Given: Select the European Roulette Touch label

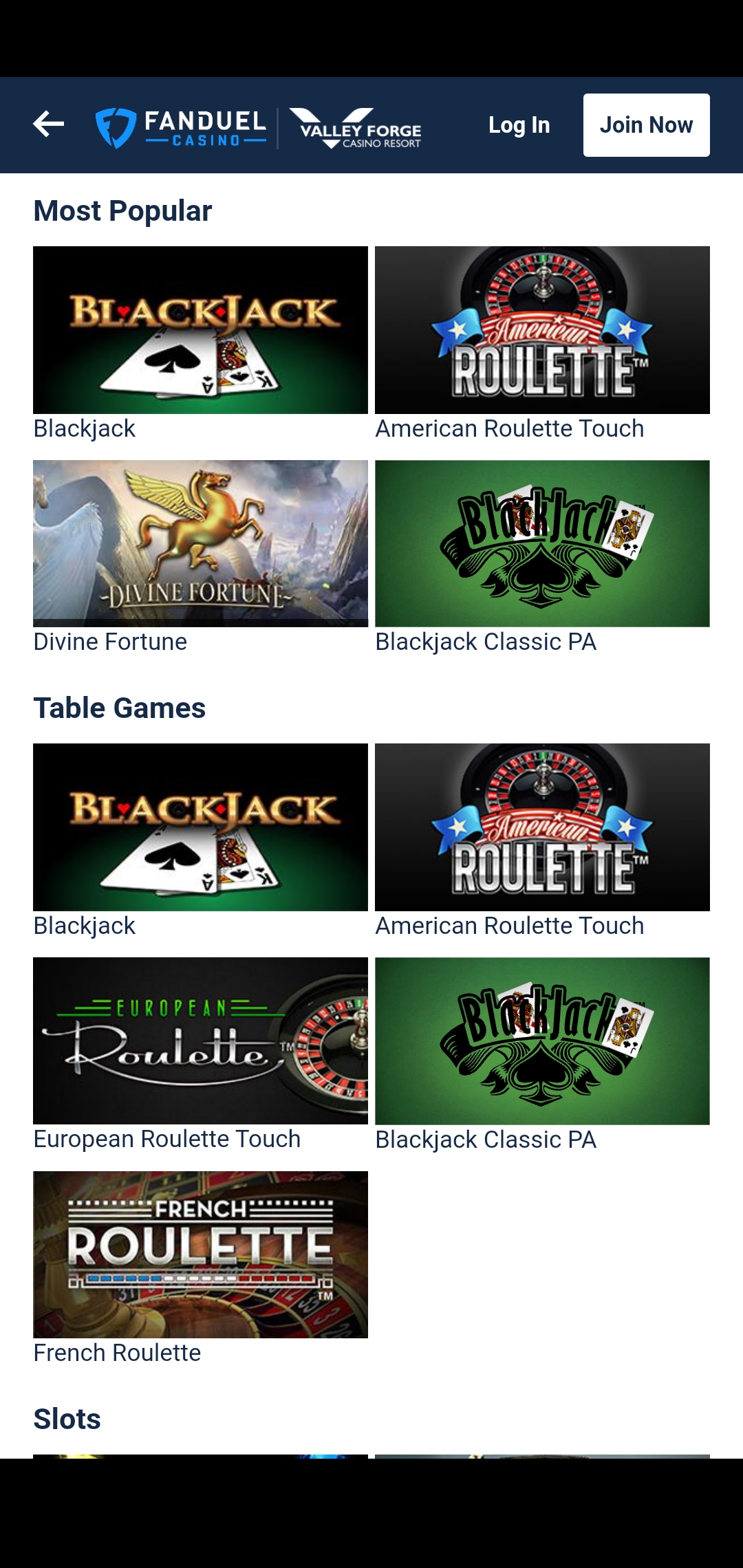Looking at the screenshot, I should (x=166, y=1138).
